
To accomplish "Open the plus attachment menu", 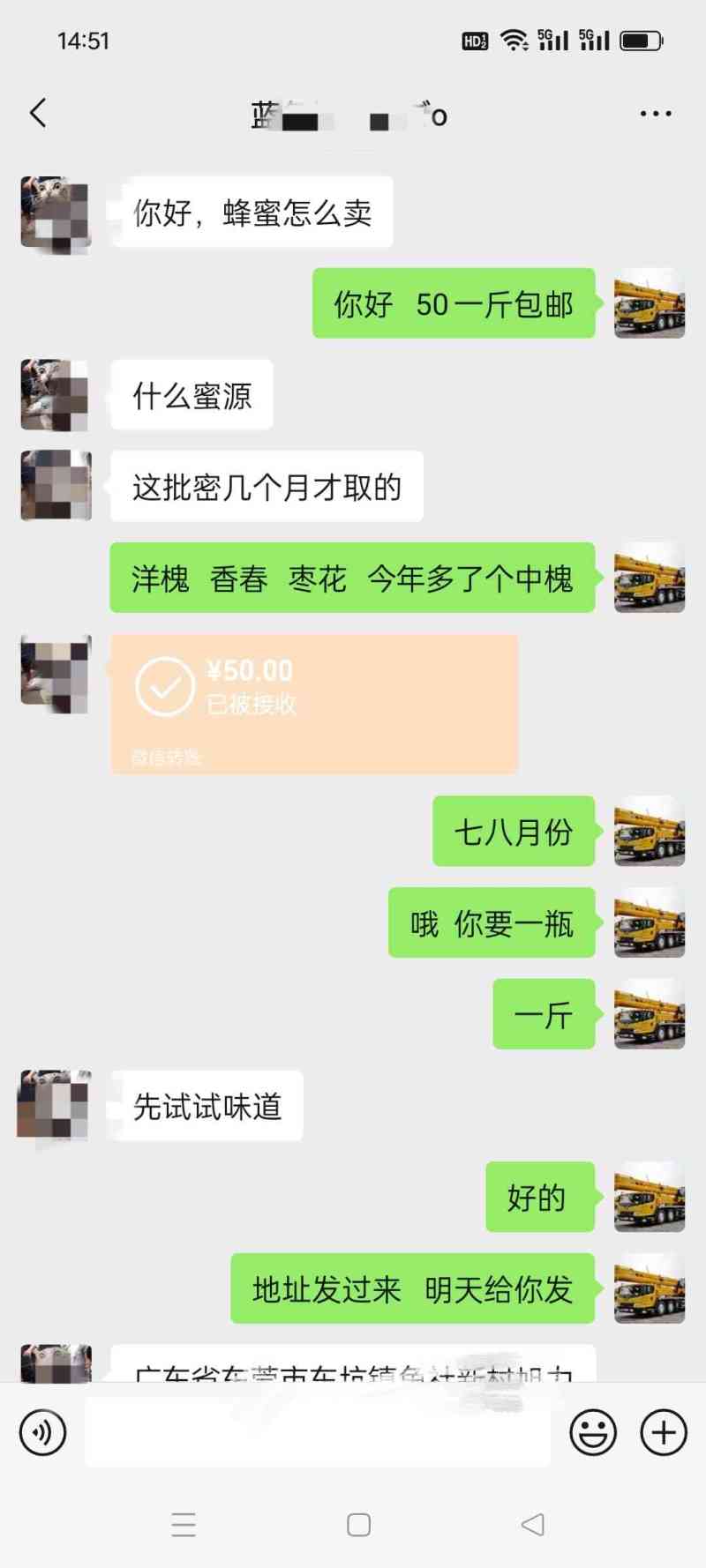I will 663,1432.
